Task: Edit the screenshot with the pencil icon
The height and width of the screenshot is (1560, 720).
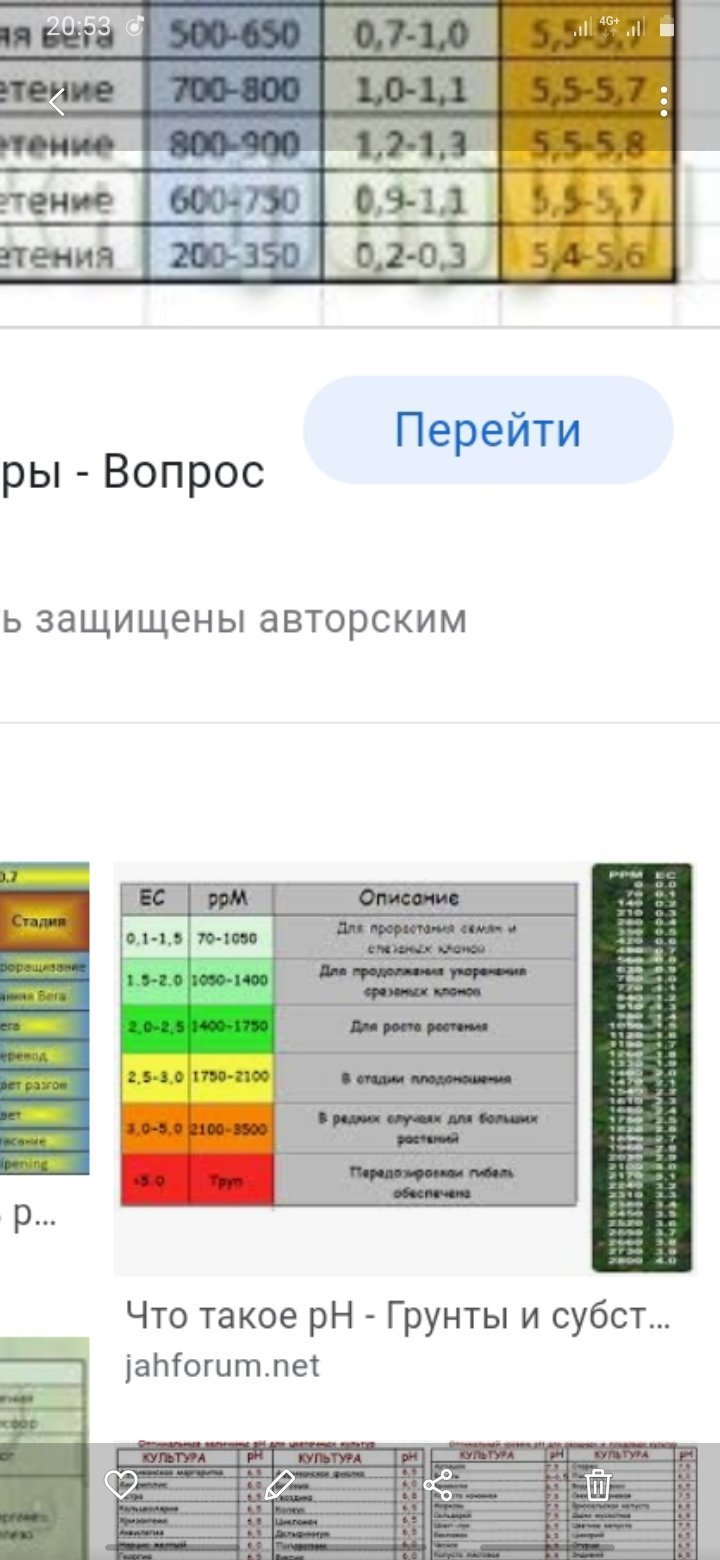Action: coord(279,1485)
